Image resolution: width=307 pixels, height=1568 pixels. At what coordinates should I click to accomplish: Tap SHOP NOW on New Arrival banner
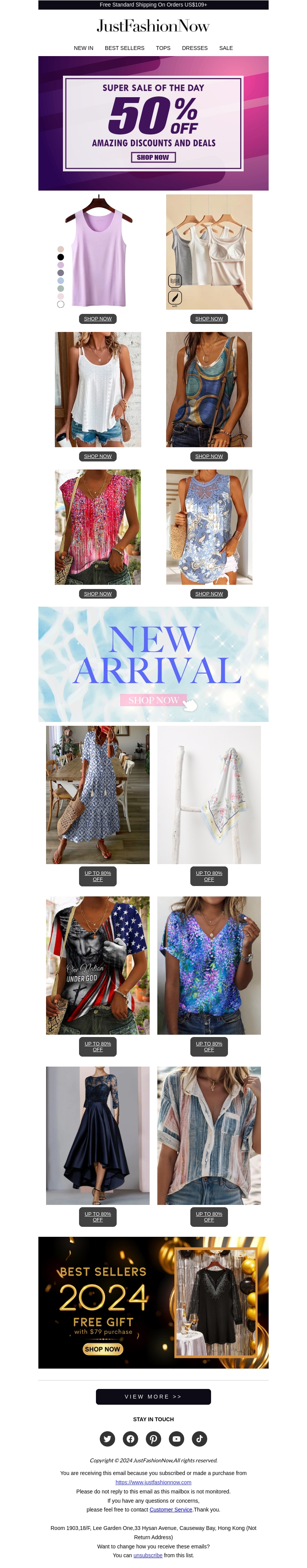coord(153,700)
